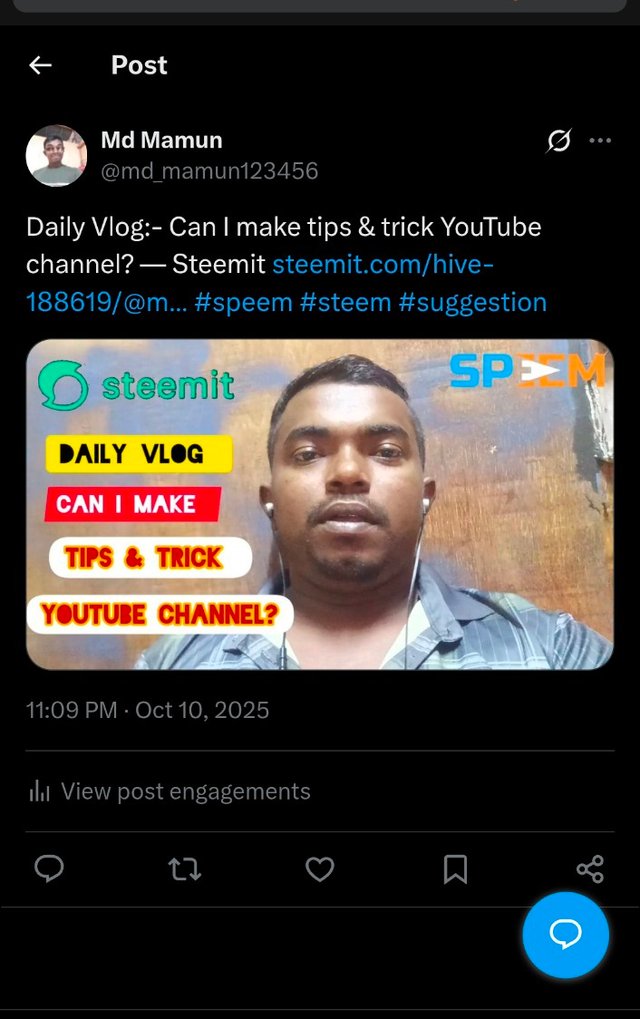Image resolution: width=640 pixels, height=1019 pixels.
Task: Tap the Grok icon next to Md Mamun
Action: [559, 141]
